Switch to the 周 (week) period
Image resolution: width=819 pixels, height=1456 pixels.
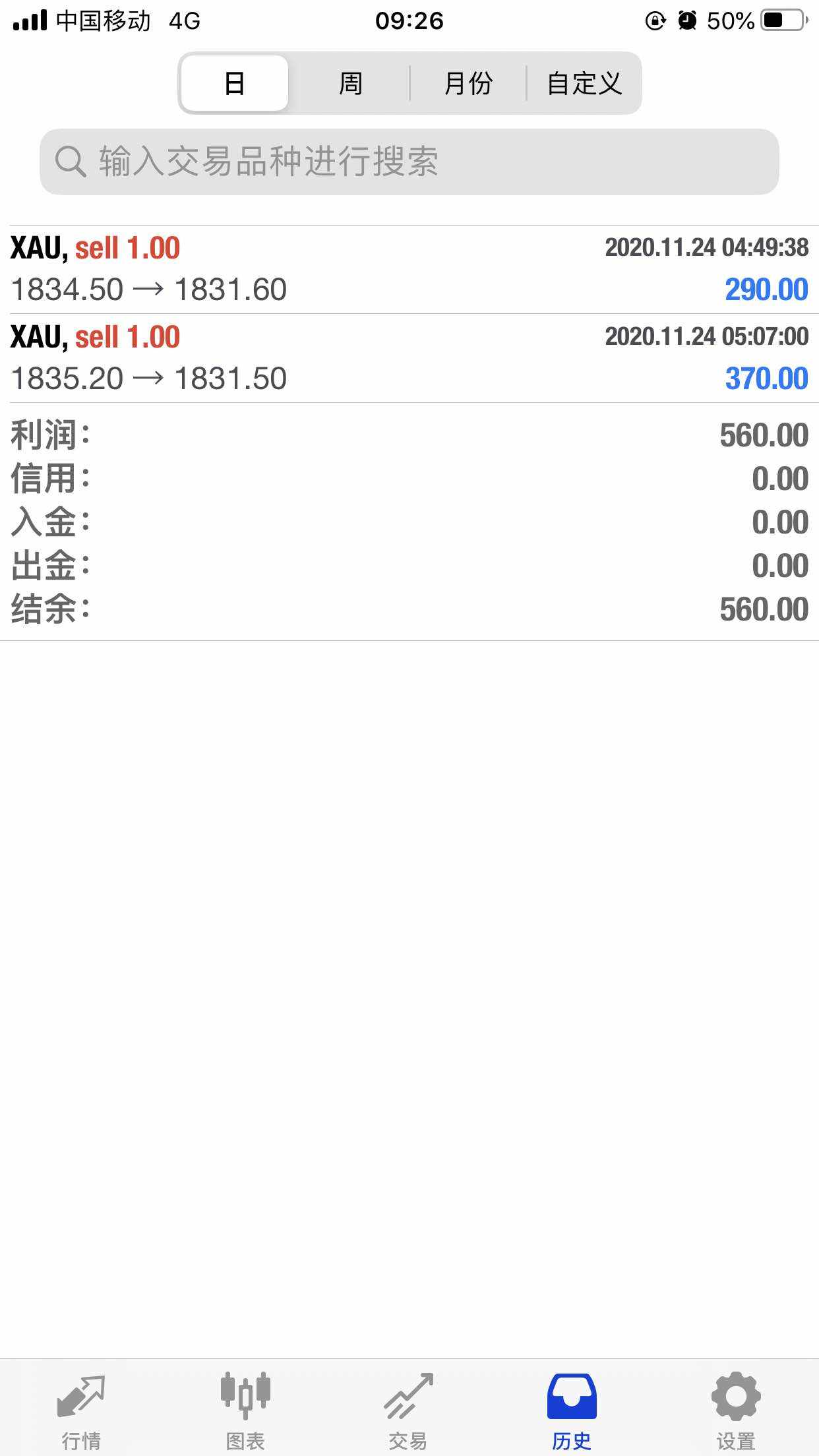click(x=350, y=83)
